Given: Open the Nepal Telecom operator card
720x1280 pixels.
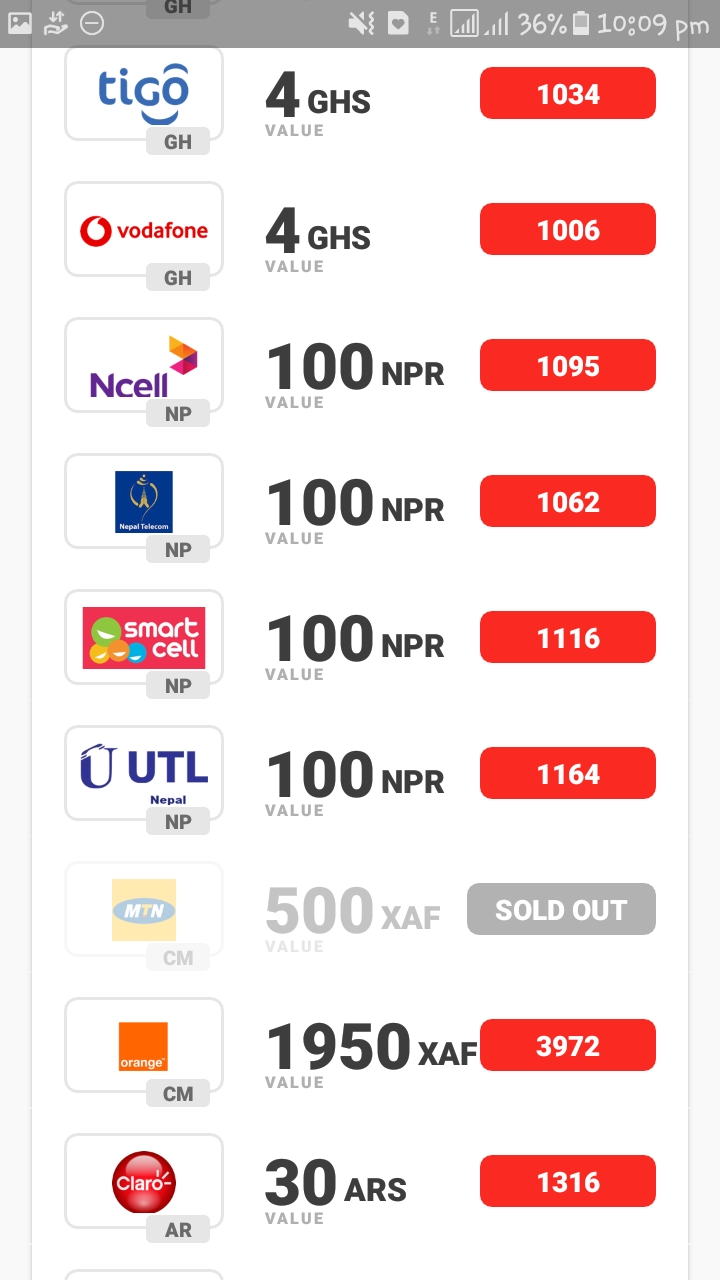Looking at the screenshot, I should point(143,501).
